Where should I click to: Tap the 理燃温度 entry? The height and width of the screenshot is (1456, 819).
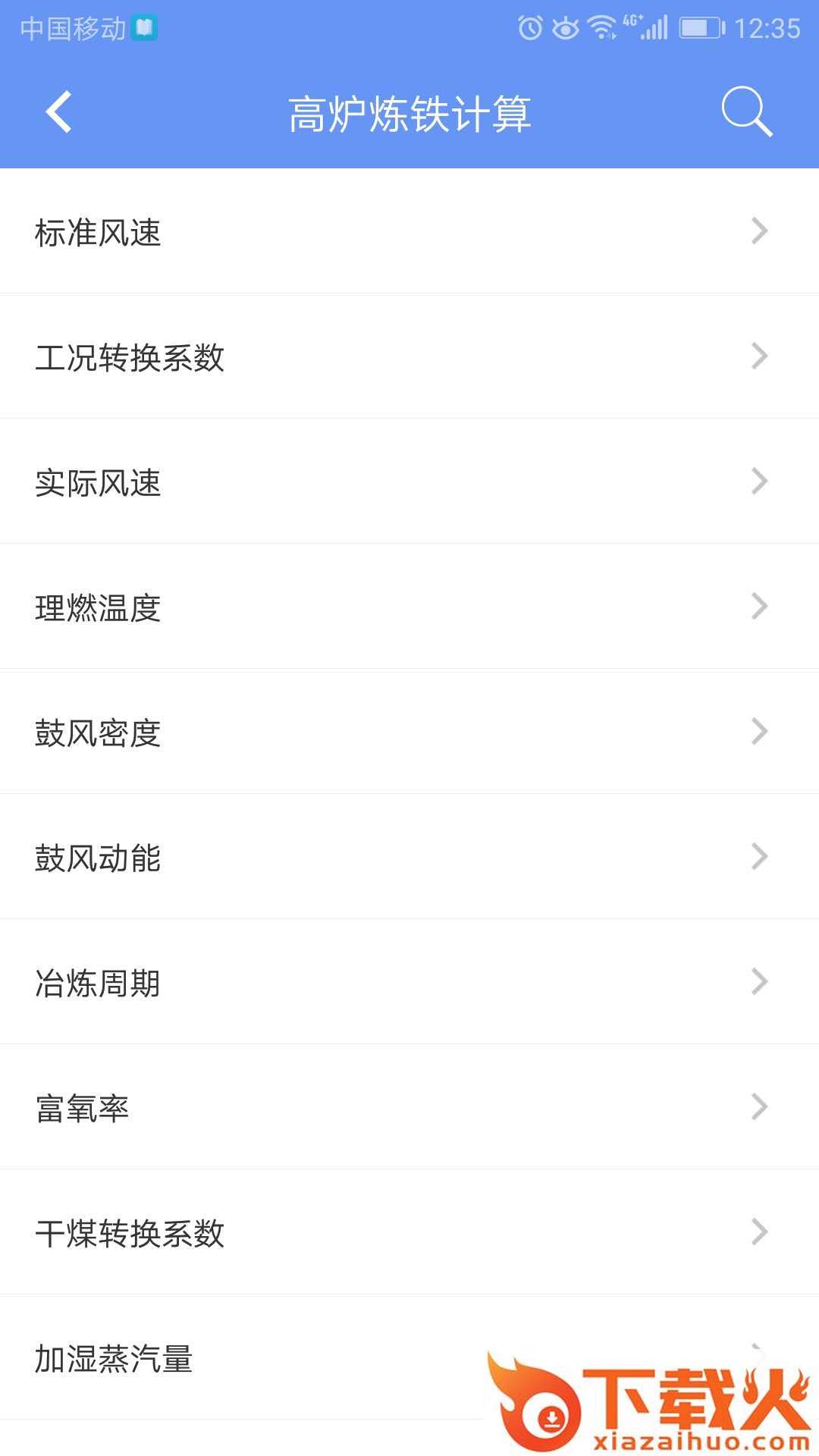pyautogui.click(x=409, y=607)
